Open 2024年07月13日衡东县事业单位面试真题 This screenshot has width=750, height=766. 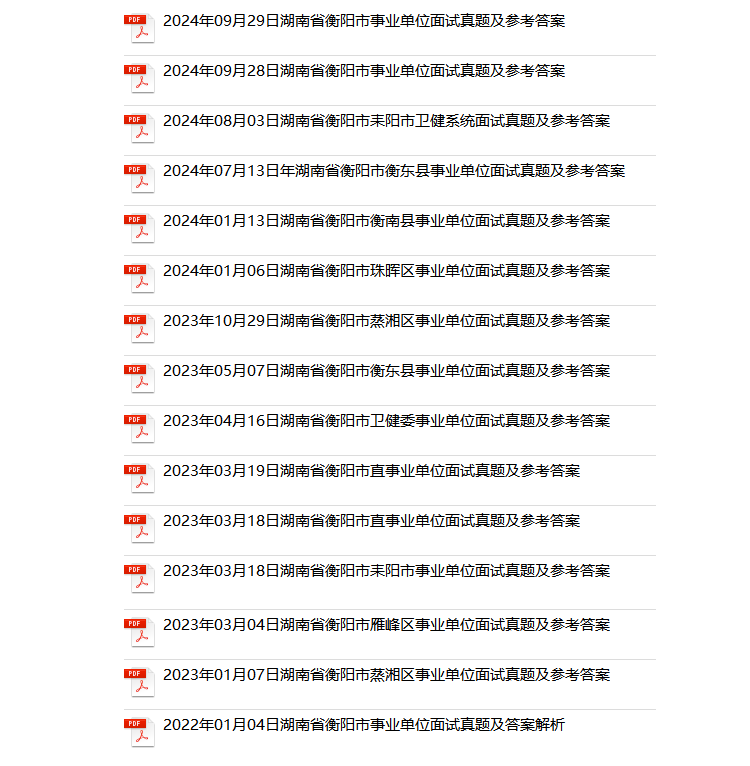[x=394, y=171]
